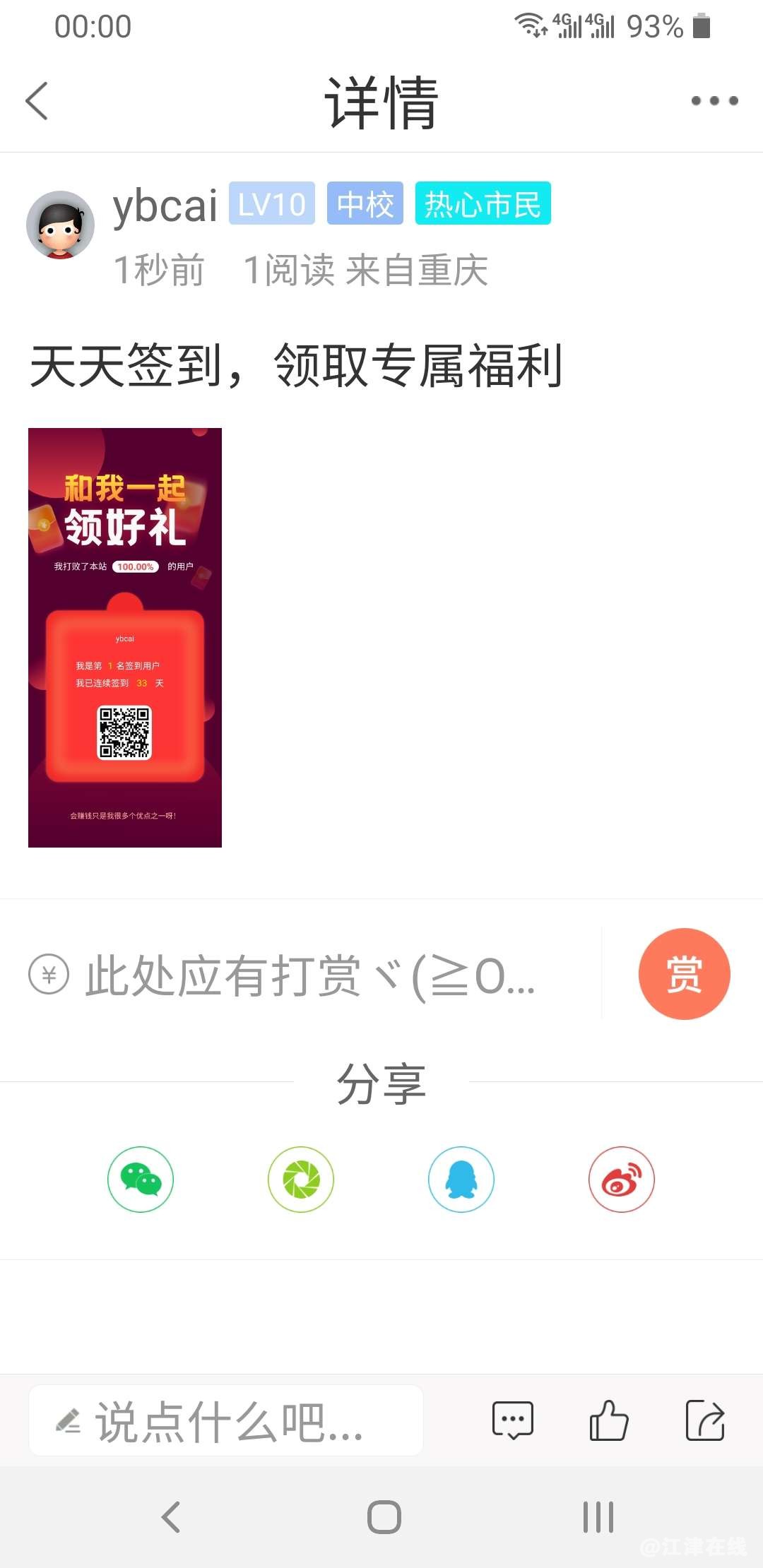Share the post to WeChat
The width and height of the screenshot is (763, 1568).
pos(141,1179)
